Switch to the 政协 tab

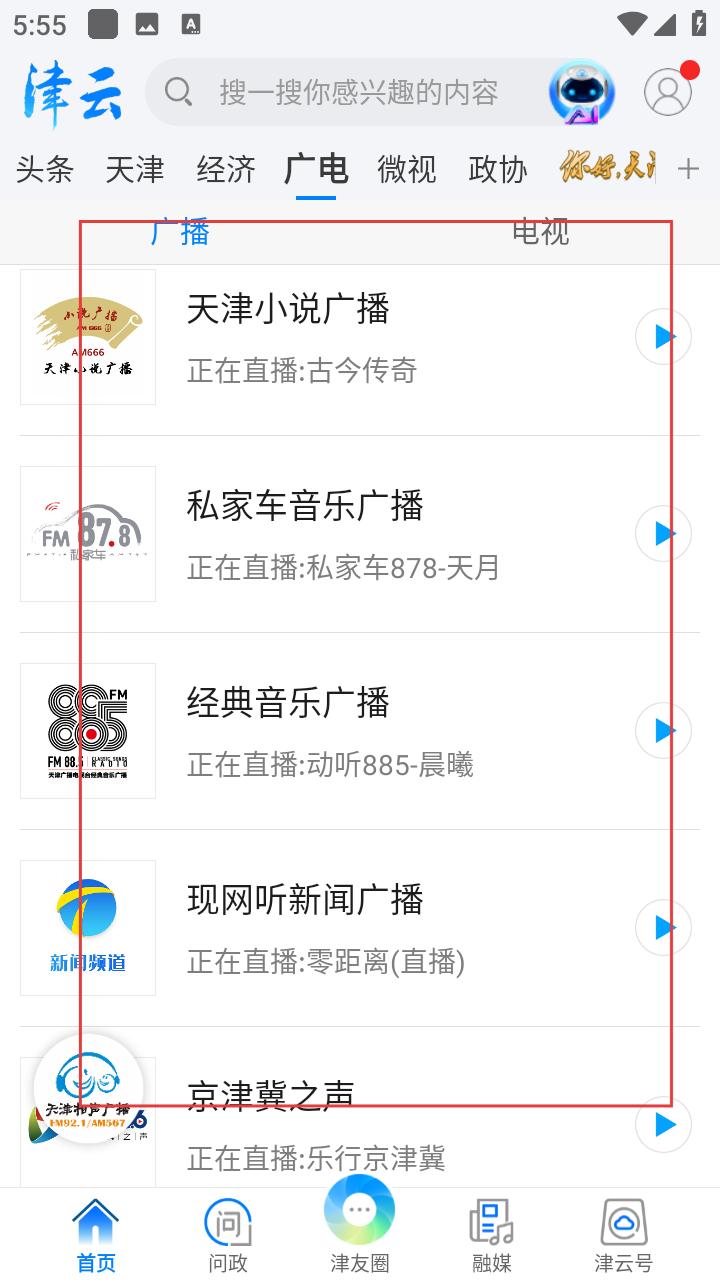498,169
